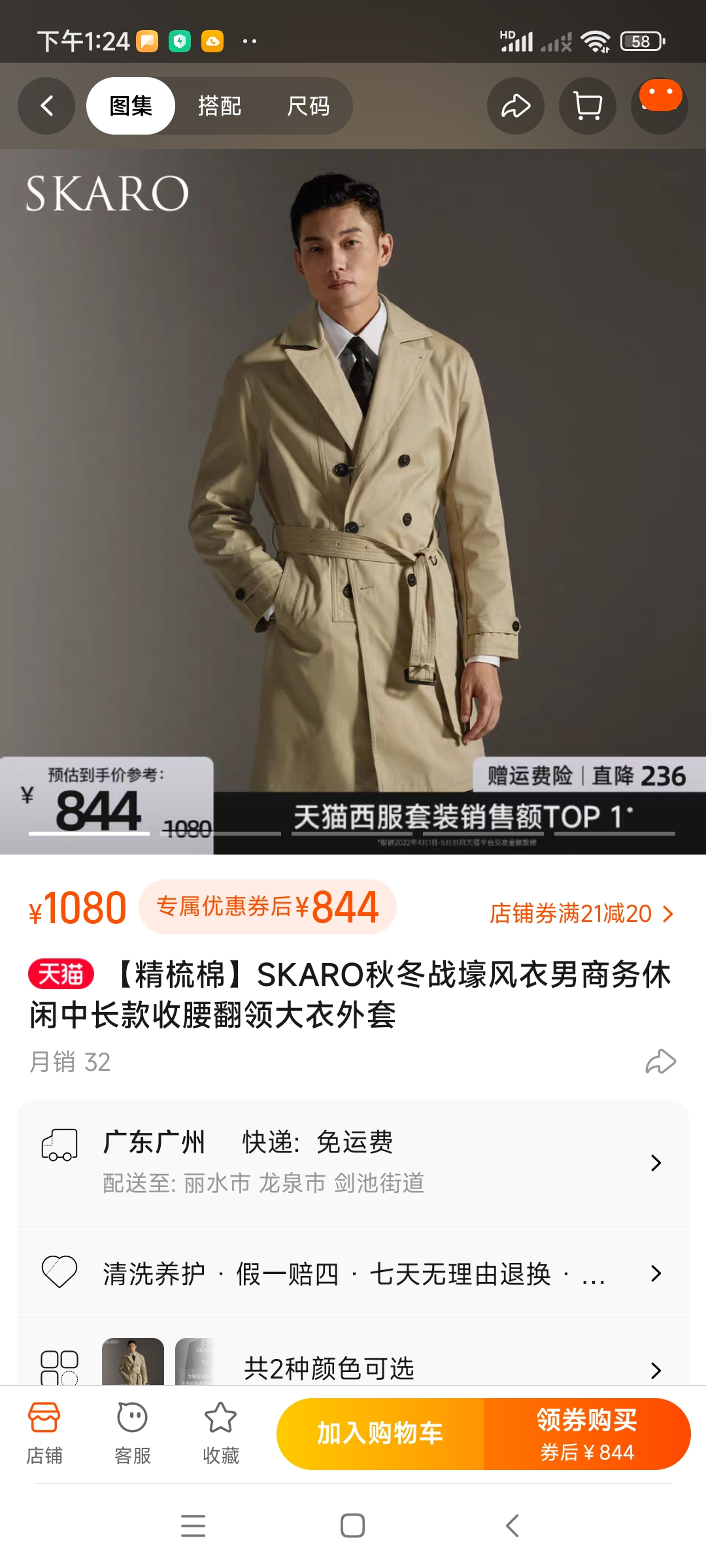Contact 客服 customer service
This screenshot has height=1568, width=706.
[133, 1433]
